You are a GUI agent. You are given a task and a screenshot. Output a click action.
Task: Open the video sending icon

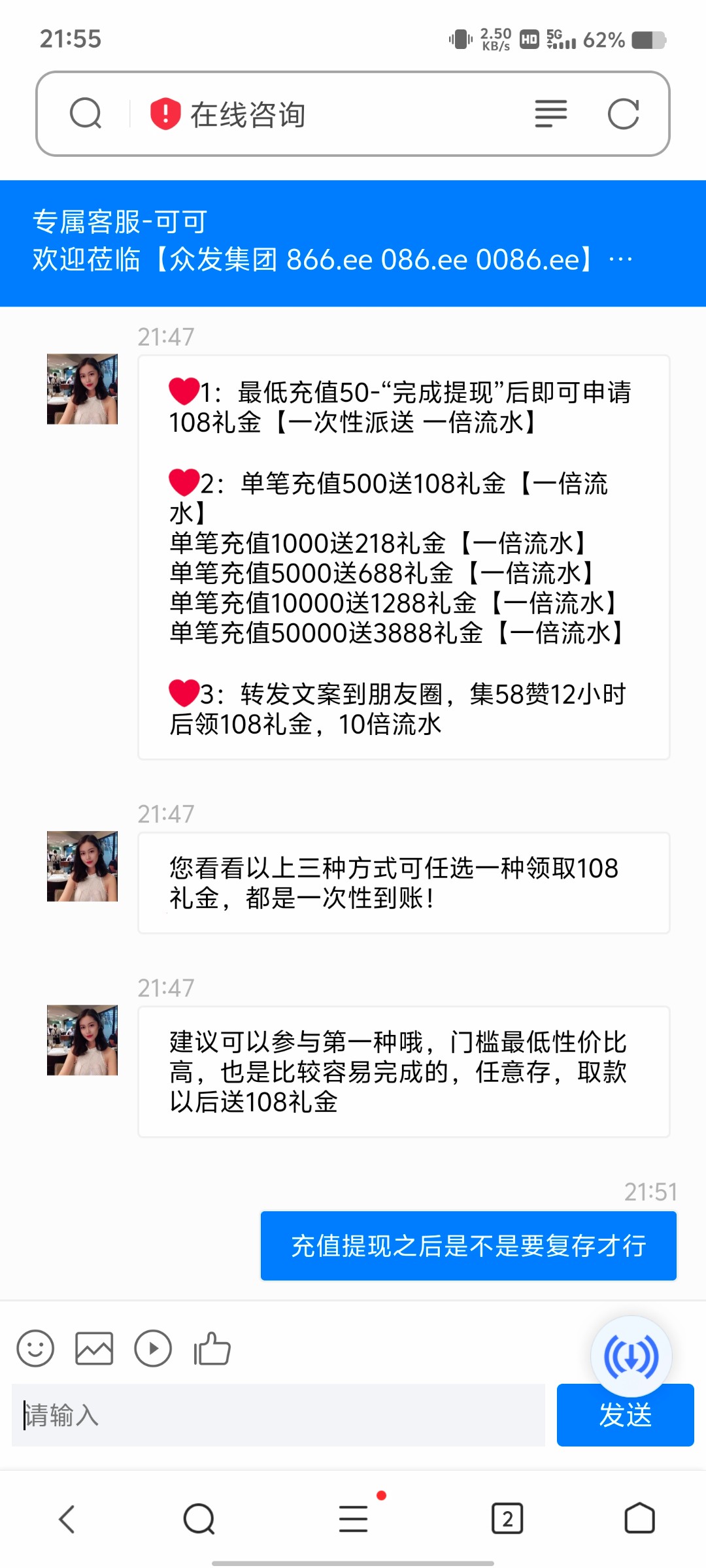click(153, 1347)
